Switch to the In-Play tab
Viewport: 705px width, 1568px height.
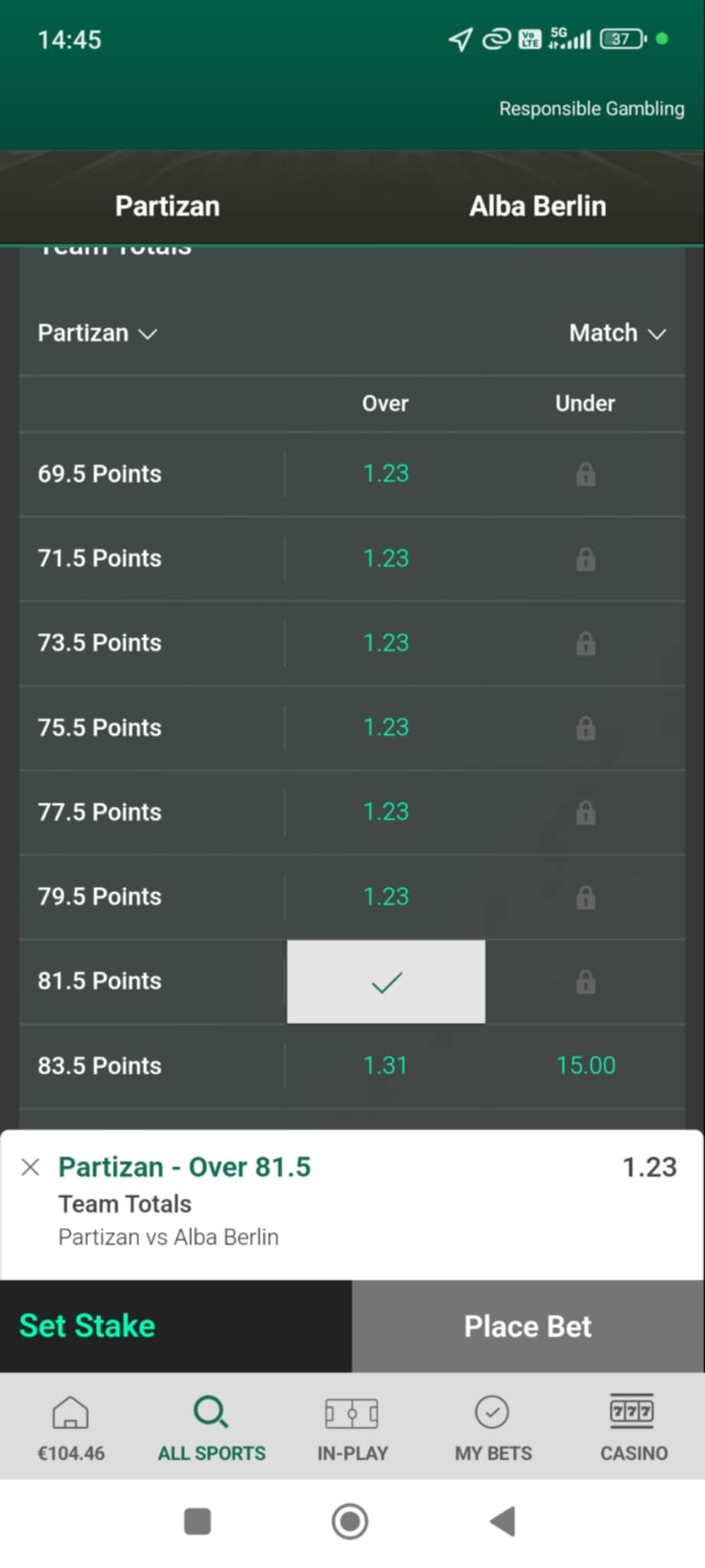coord(352,1428)
